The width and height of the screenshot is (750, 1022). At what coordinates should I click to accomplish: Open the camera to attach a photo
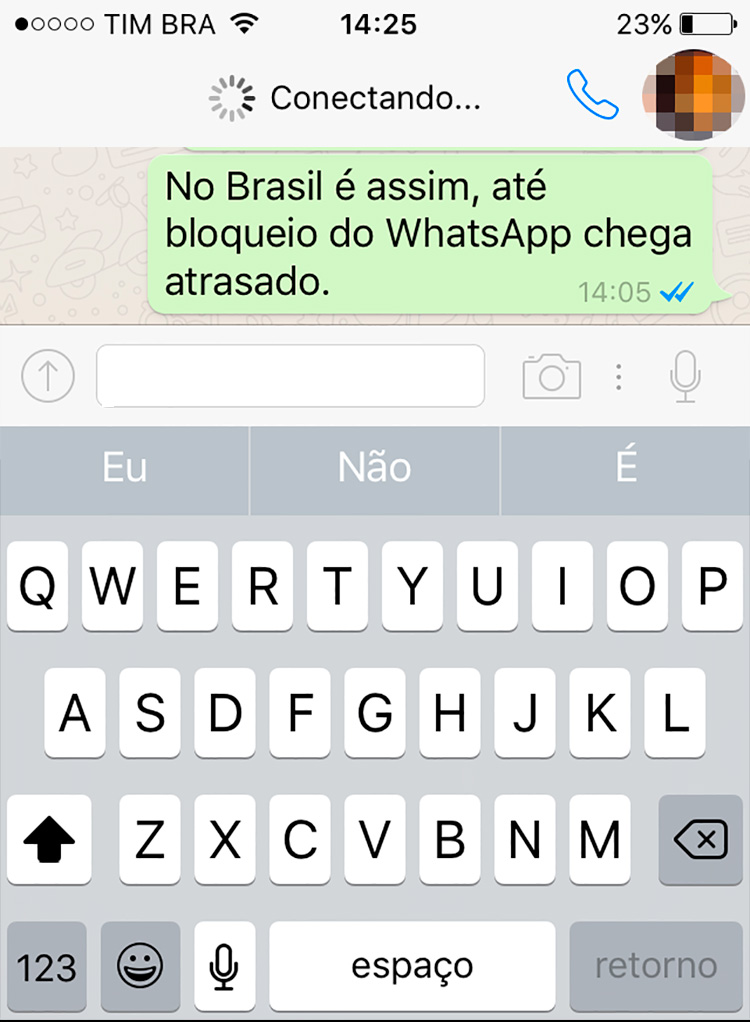pyautogui.click(x=550, y=376)
